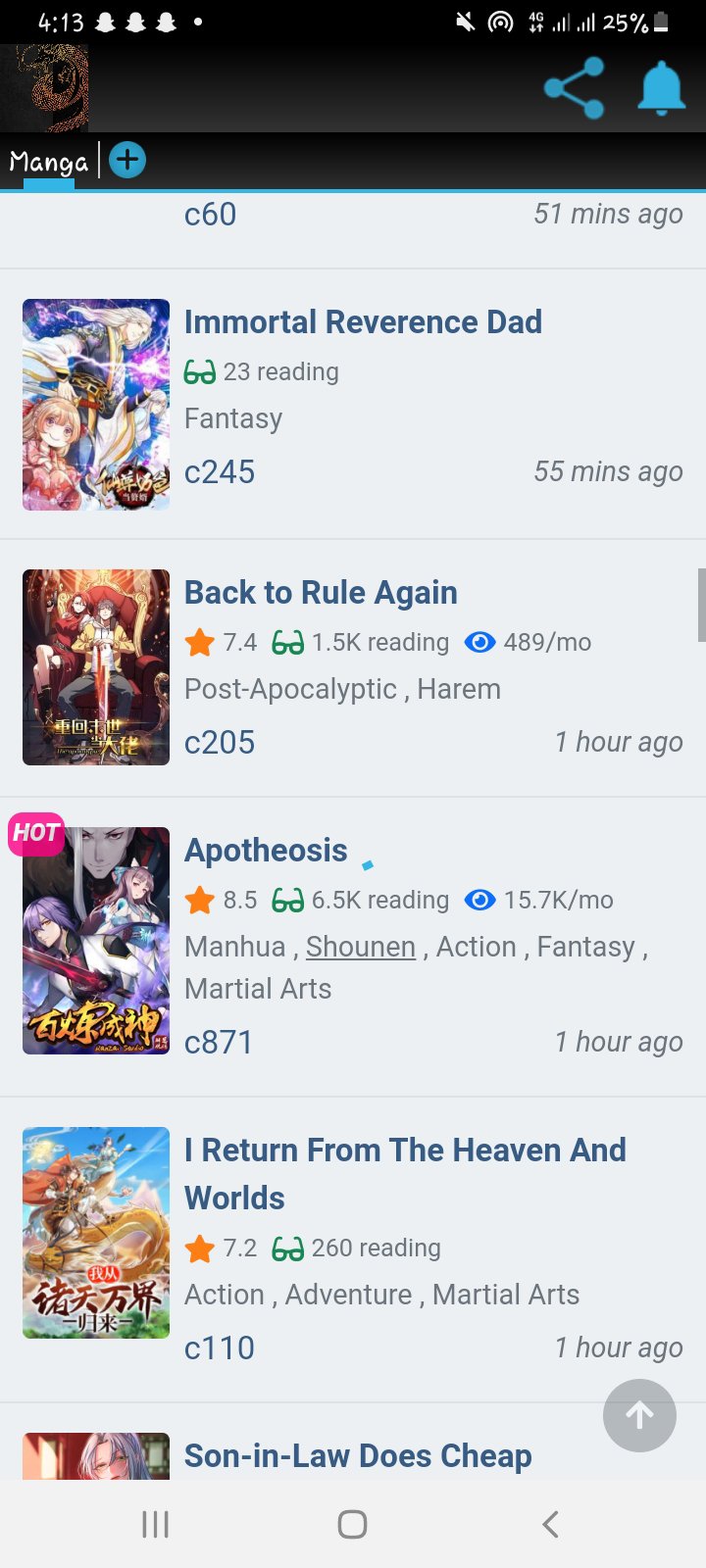706x1568 pixels.
Task: Tap the eye views icon on Back to Rule Again
Action: point(479,642)
